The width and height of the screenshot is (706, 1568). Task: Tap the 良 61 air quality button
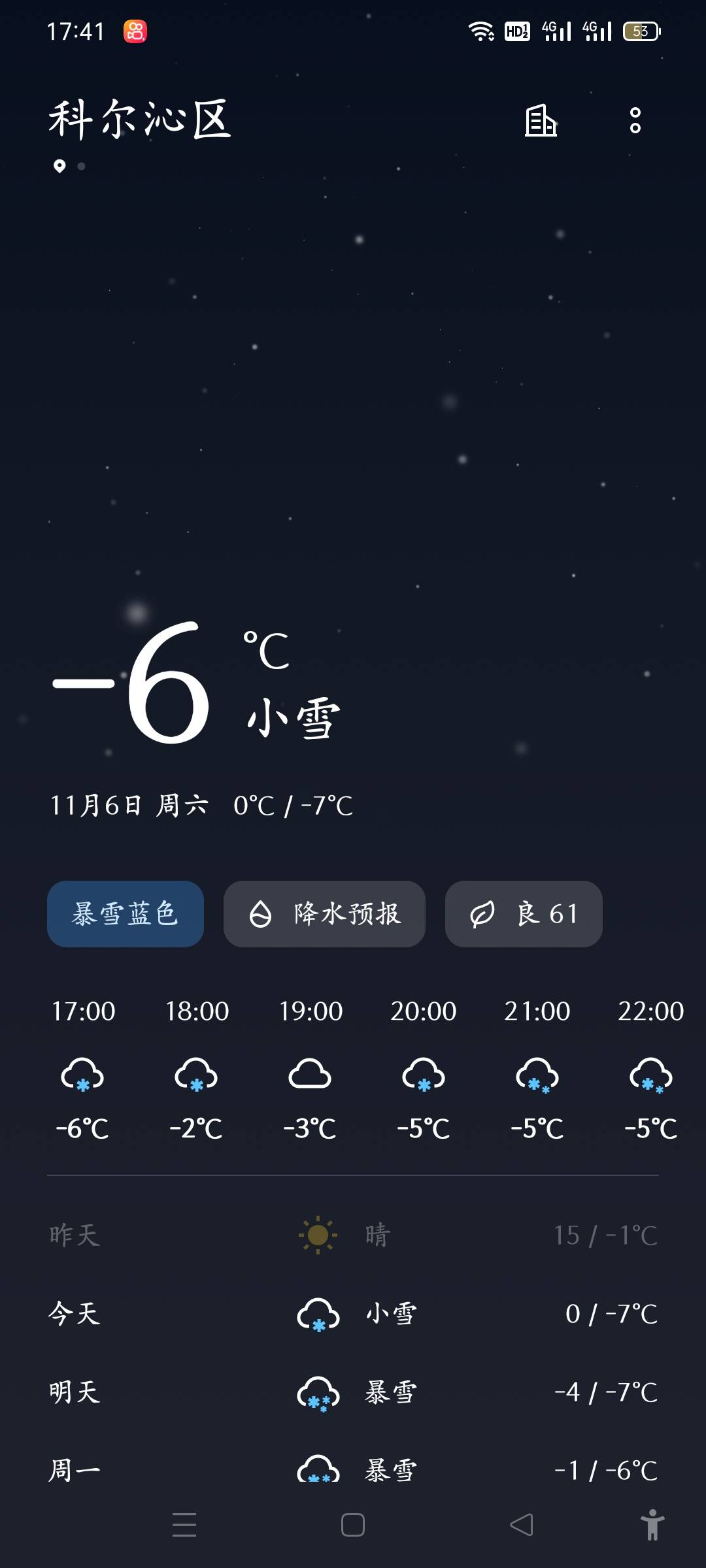click(523, 914)
